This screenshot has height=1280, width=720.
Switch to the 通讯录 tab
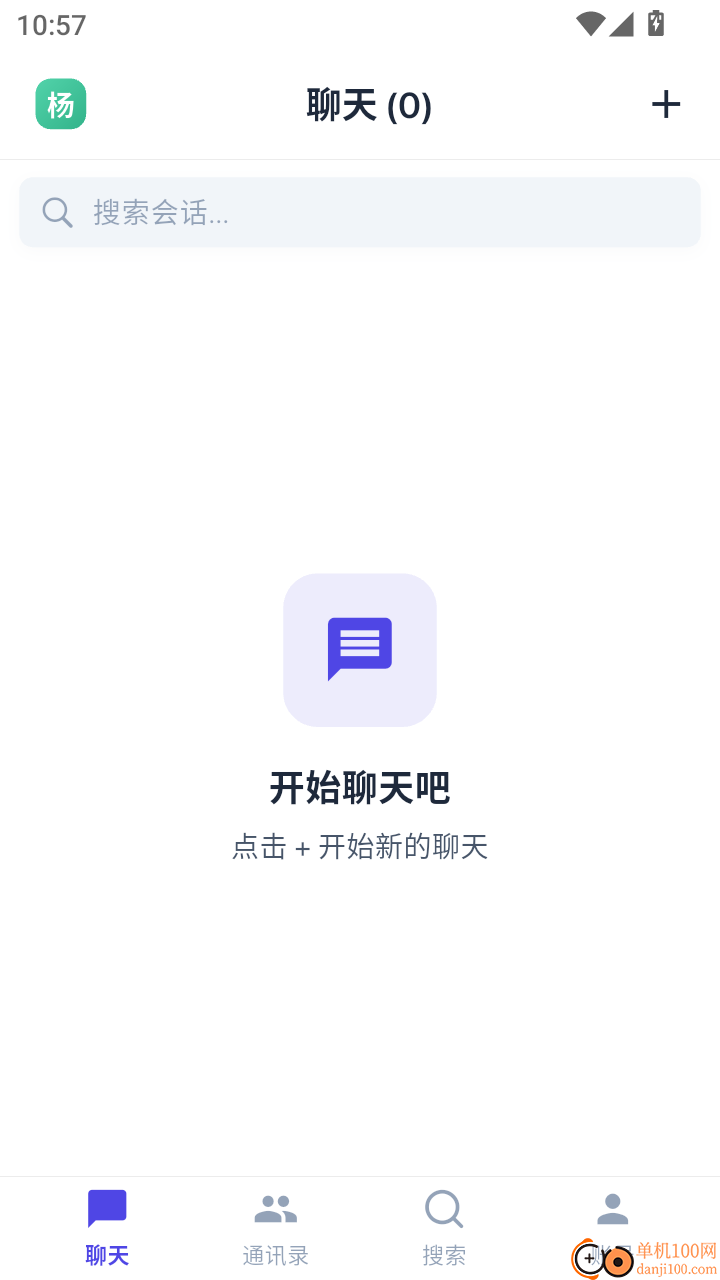275,1228
